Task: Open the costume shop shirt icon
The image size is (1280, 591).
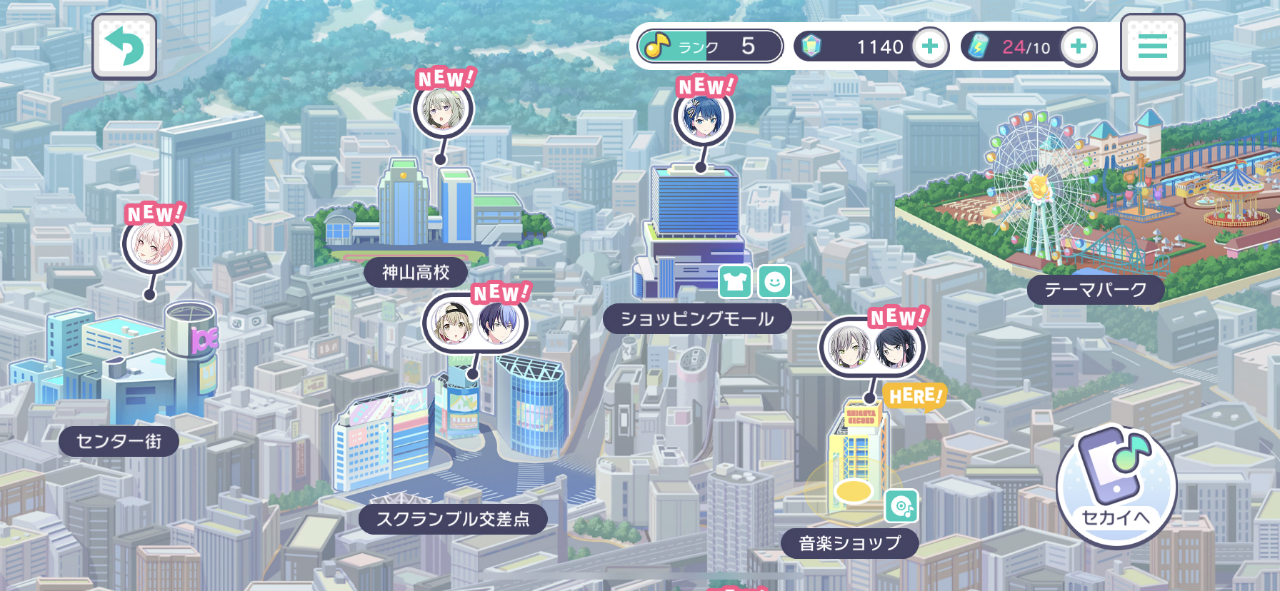Action: [735, 282]
